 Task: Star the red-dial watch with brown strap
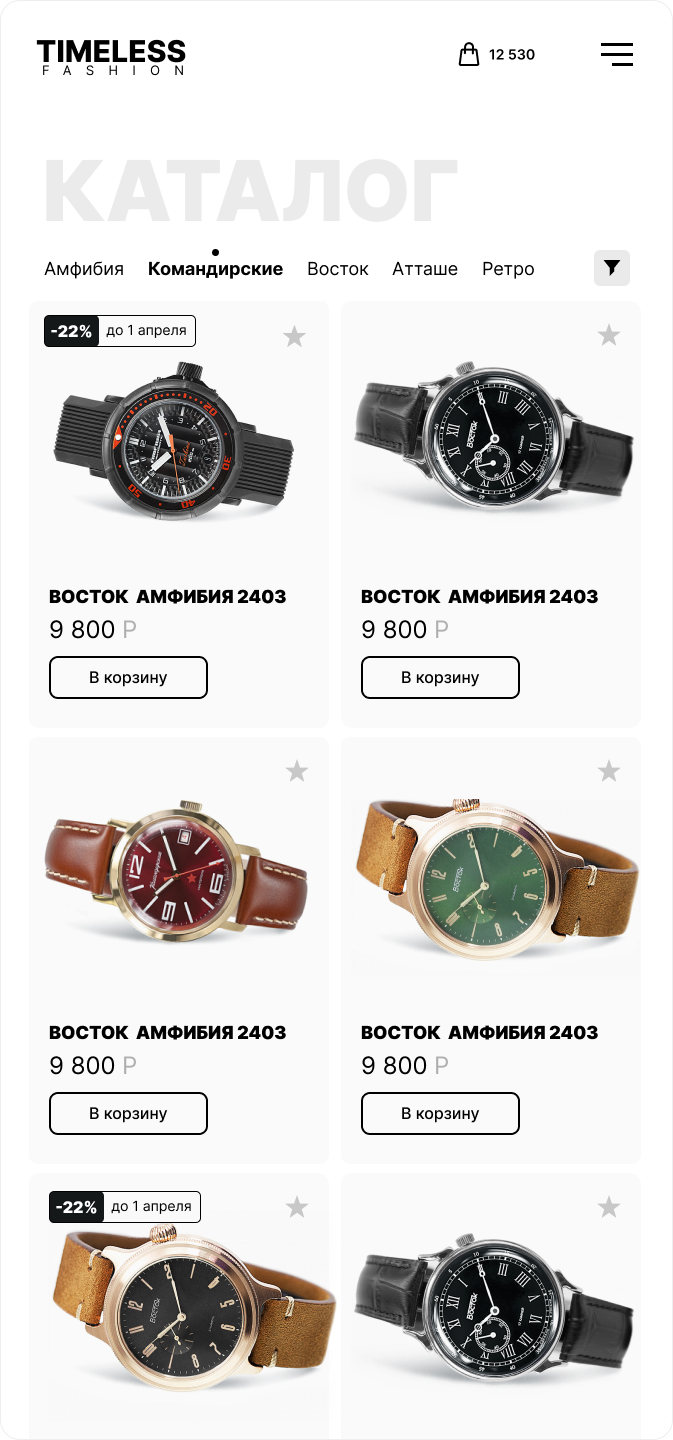pos(297,771)
